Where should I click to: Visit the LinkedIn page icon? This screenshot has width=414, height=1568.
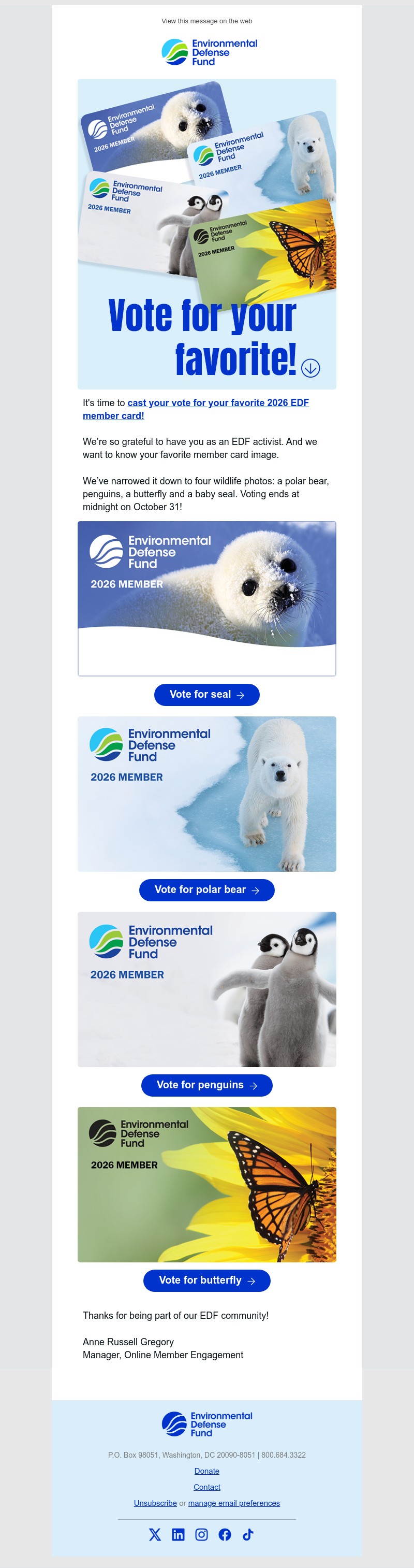pos(178,1534)
